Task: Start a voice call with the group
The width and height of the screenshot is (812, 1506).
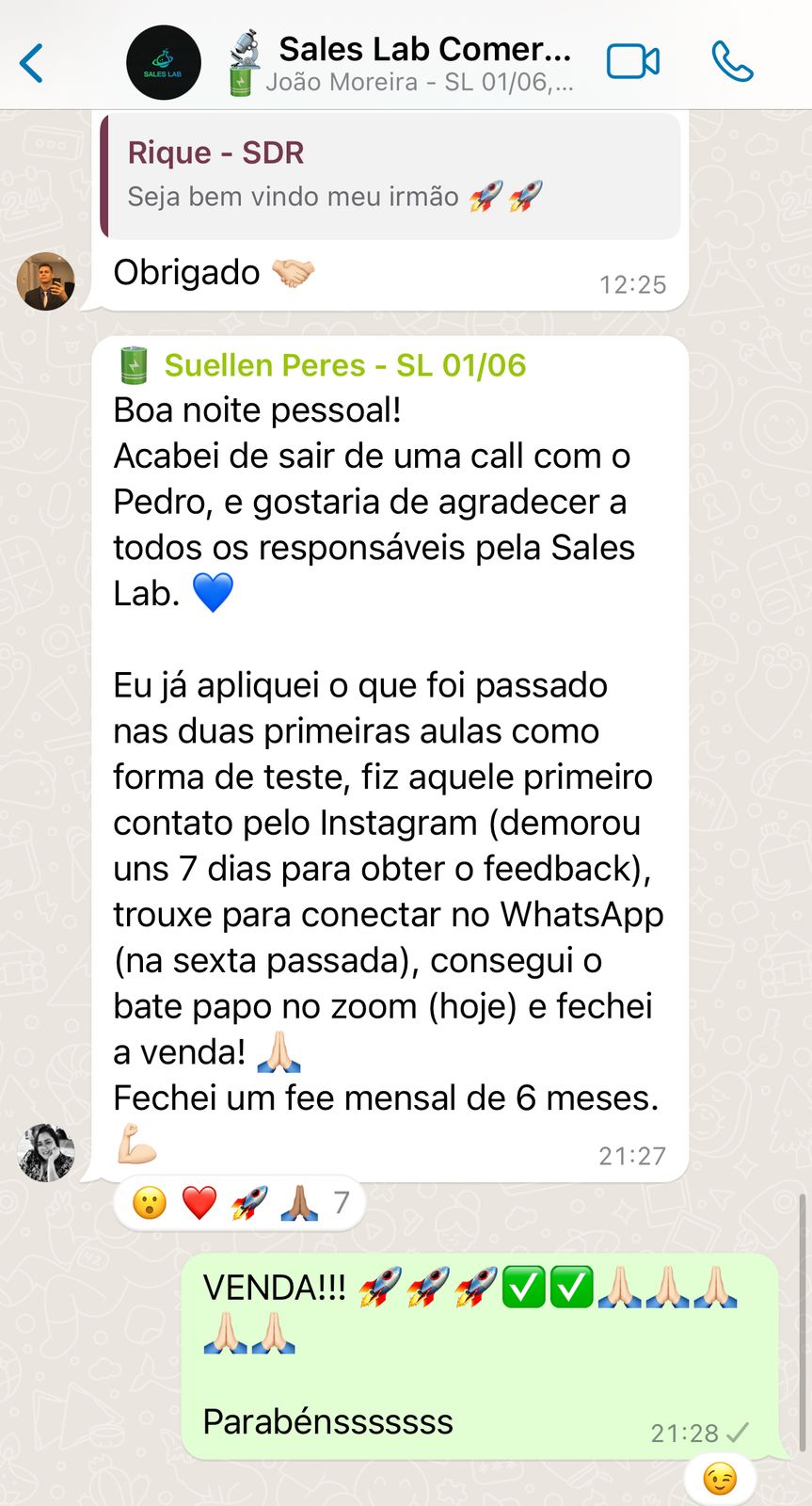Action: [732, 62]
